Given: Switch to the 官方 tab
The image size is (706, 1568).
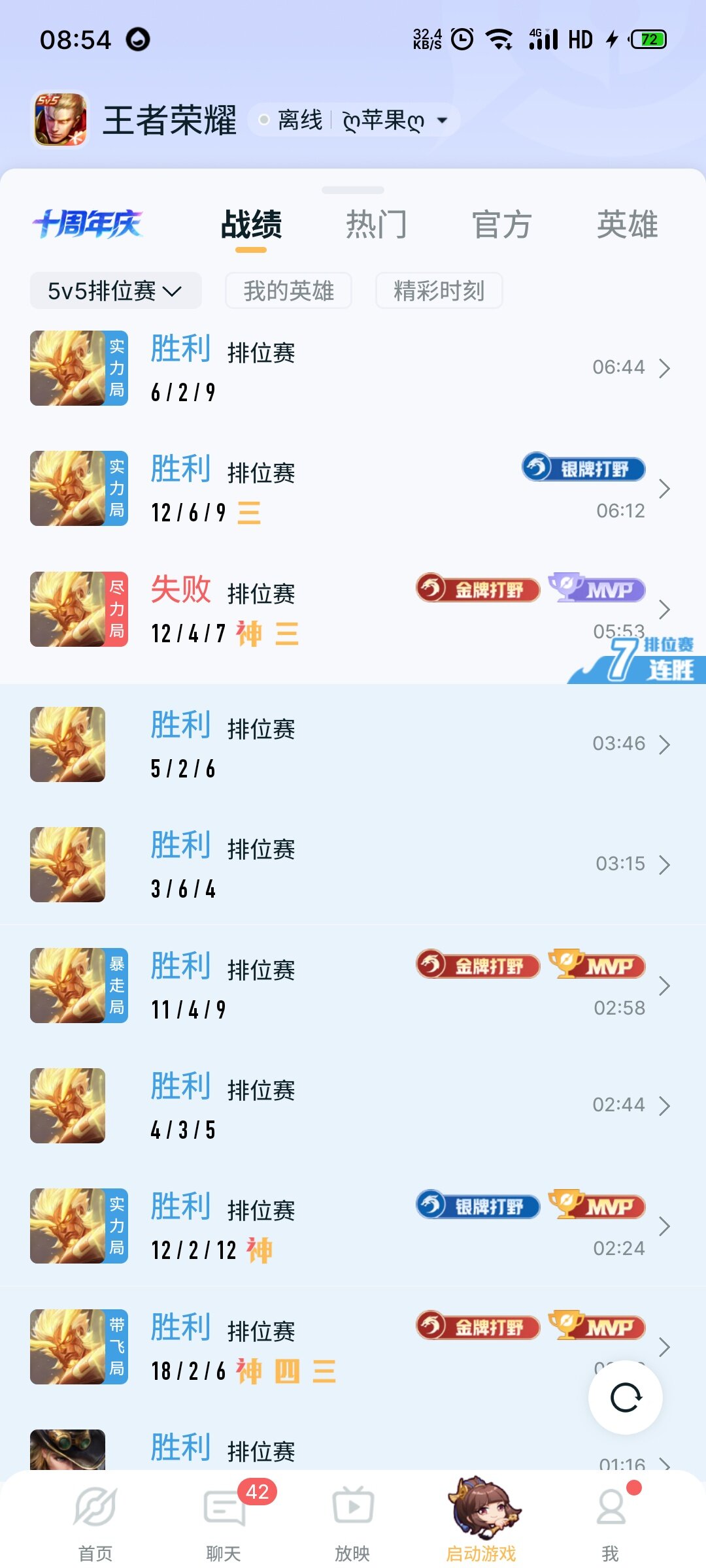Looking at the screenshot, I should [501, 225].
